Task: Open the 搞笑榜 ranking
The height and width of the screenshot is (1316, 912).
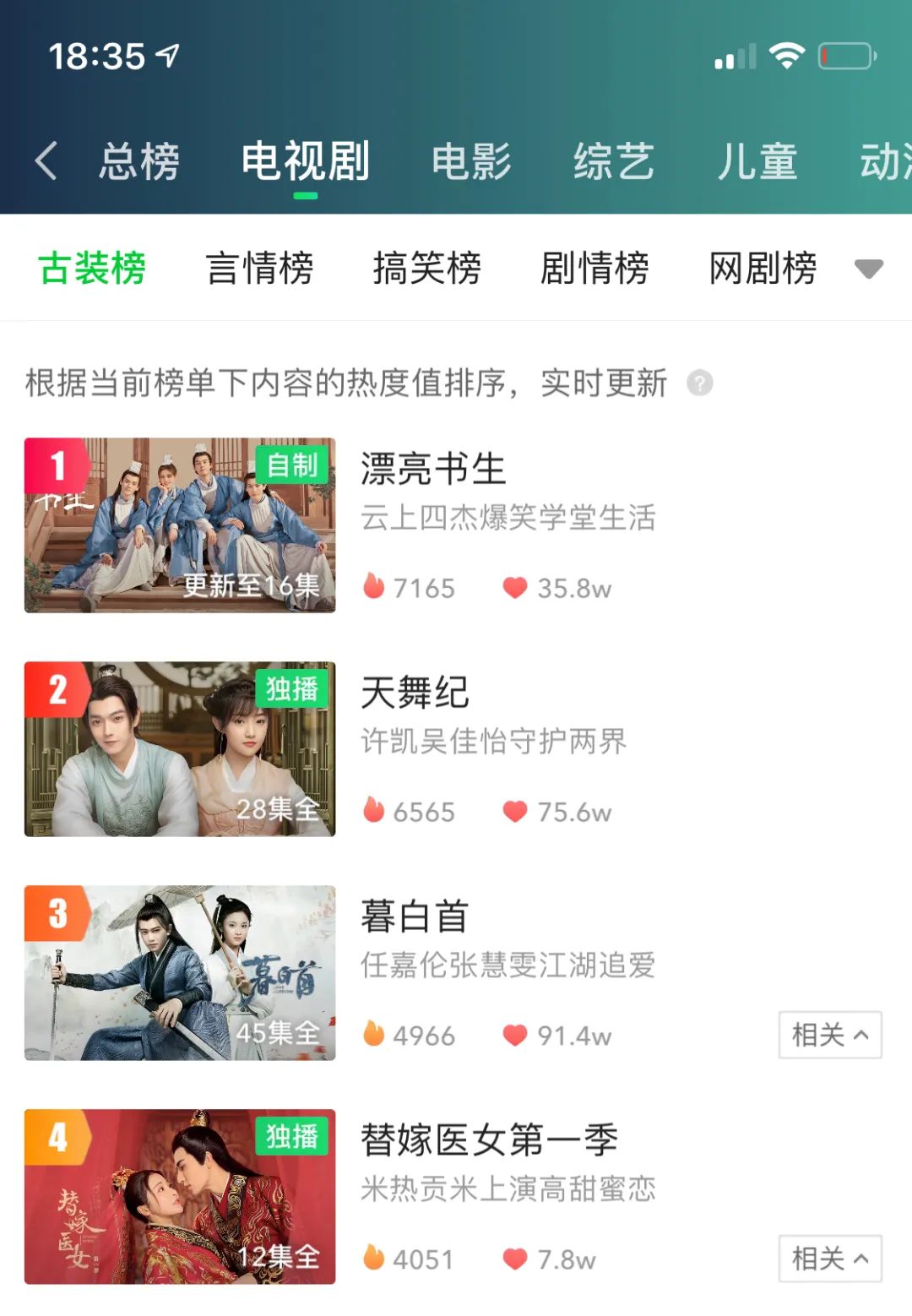Action: click(426, 269)
